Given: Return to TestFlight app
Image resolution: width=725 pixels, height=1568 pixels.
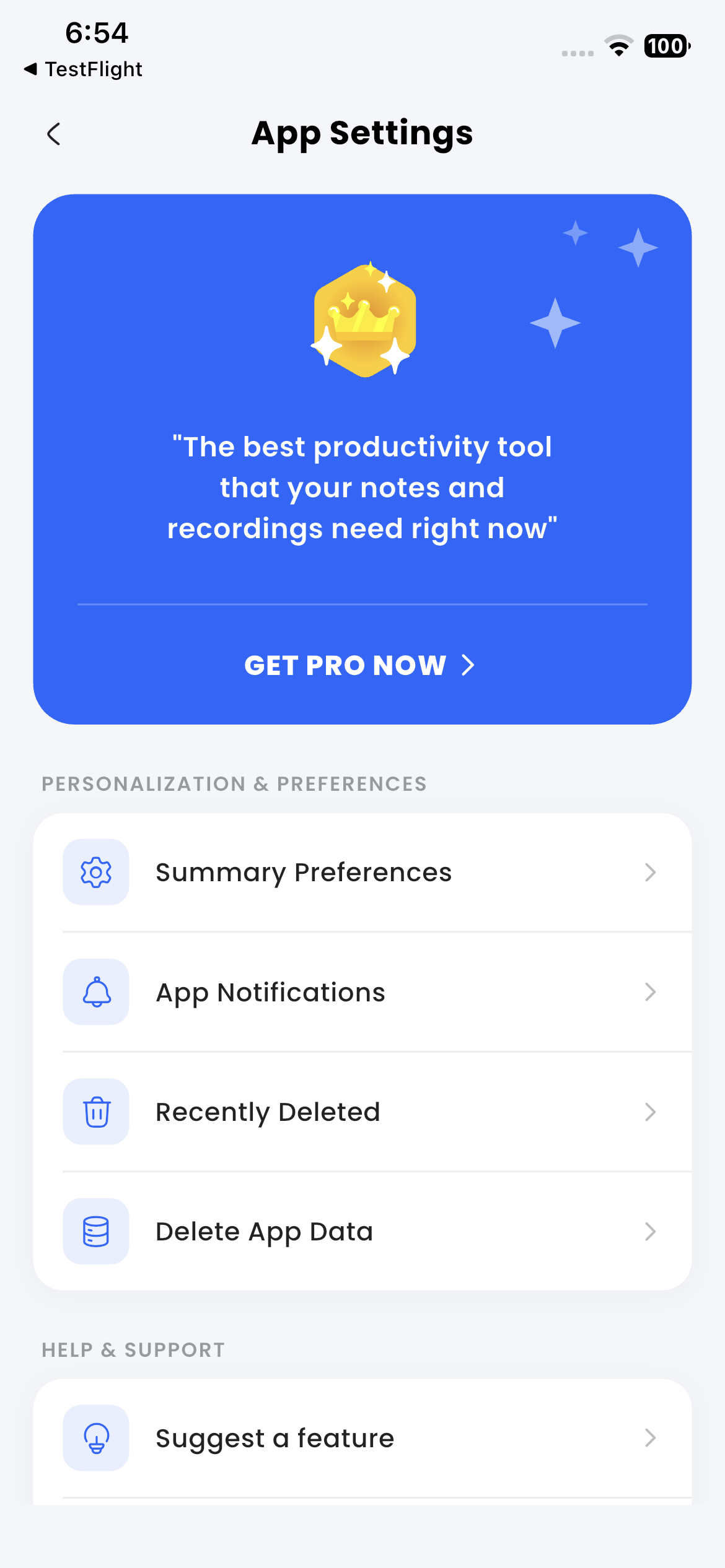Looking at the screenshot, I should (x=83, y=69).
